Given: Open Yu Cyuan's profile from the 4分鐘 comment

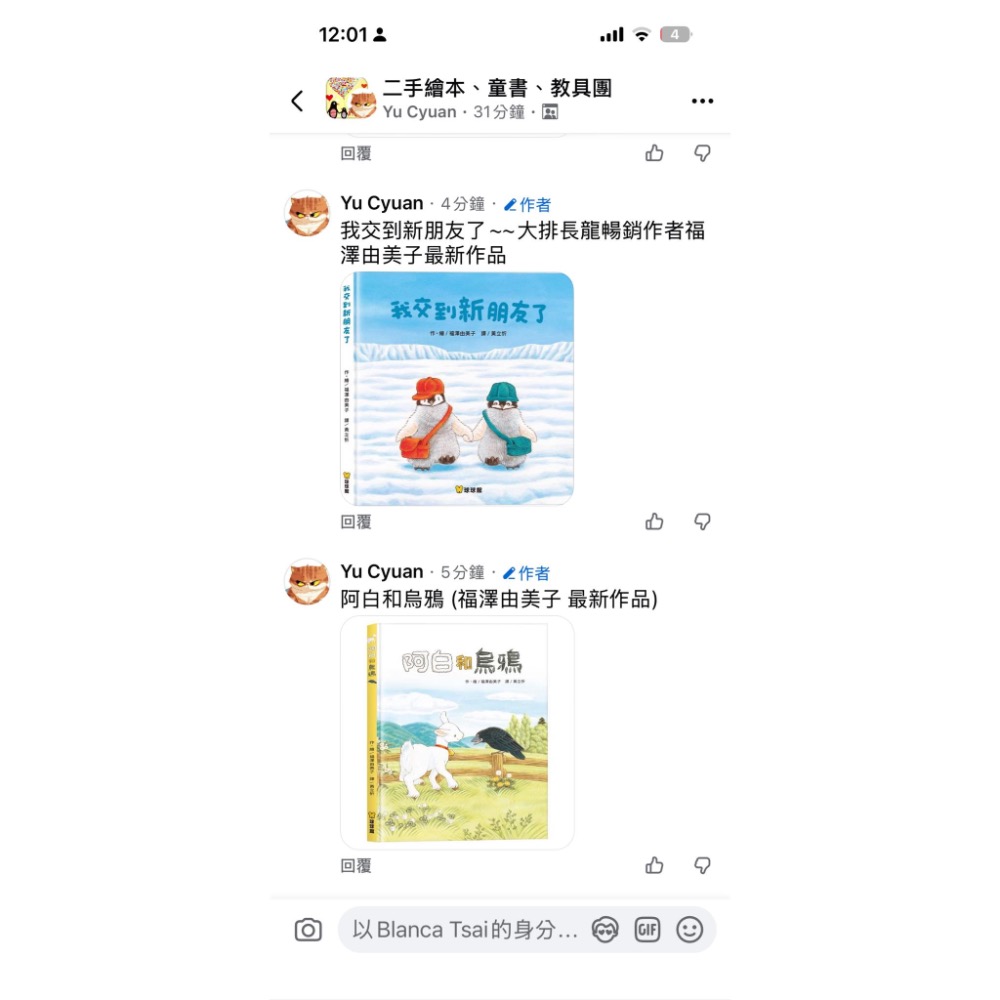Looking at the screenshot, I should coord(381,203).
